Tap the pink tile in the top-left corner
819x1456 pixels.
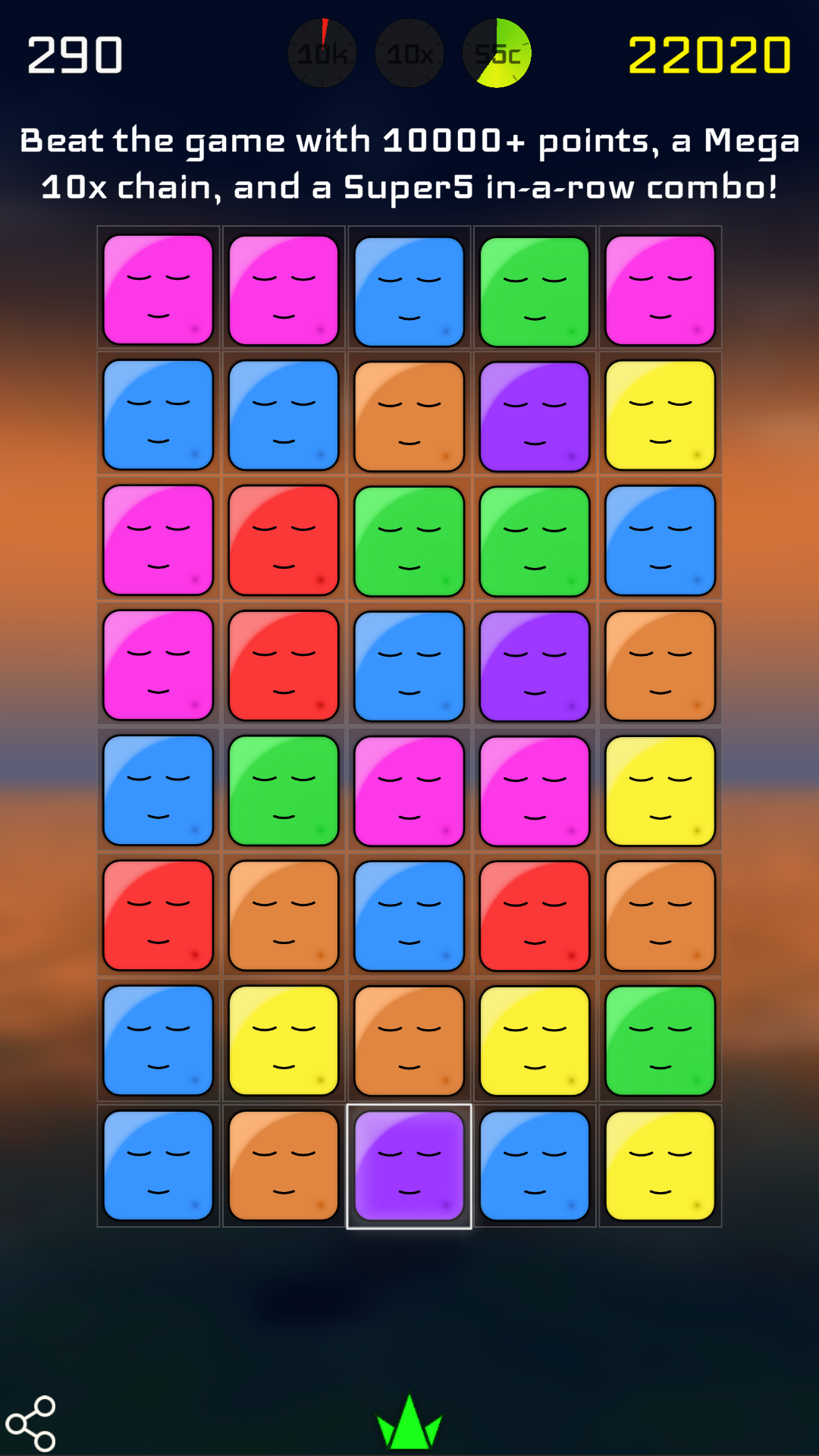pyautogui.click(x=158, y=290)
